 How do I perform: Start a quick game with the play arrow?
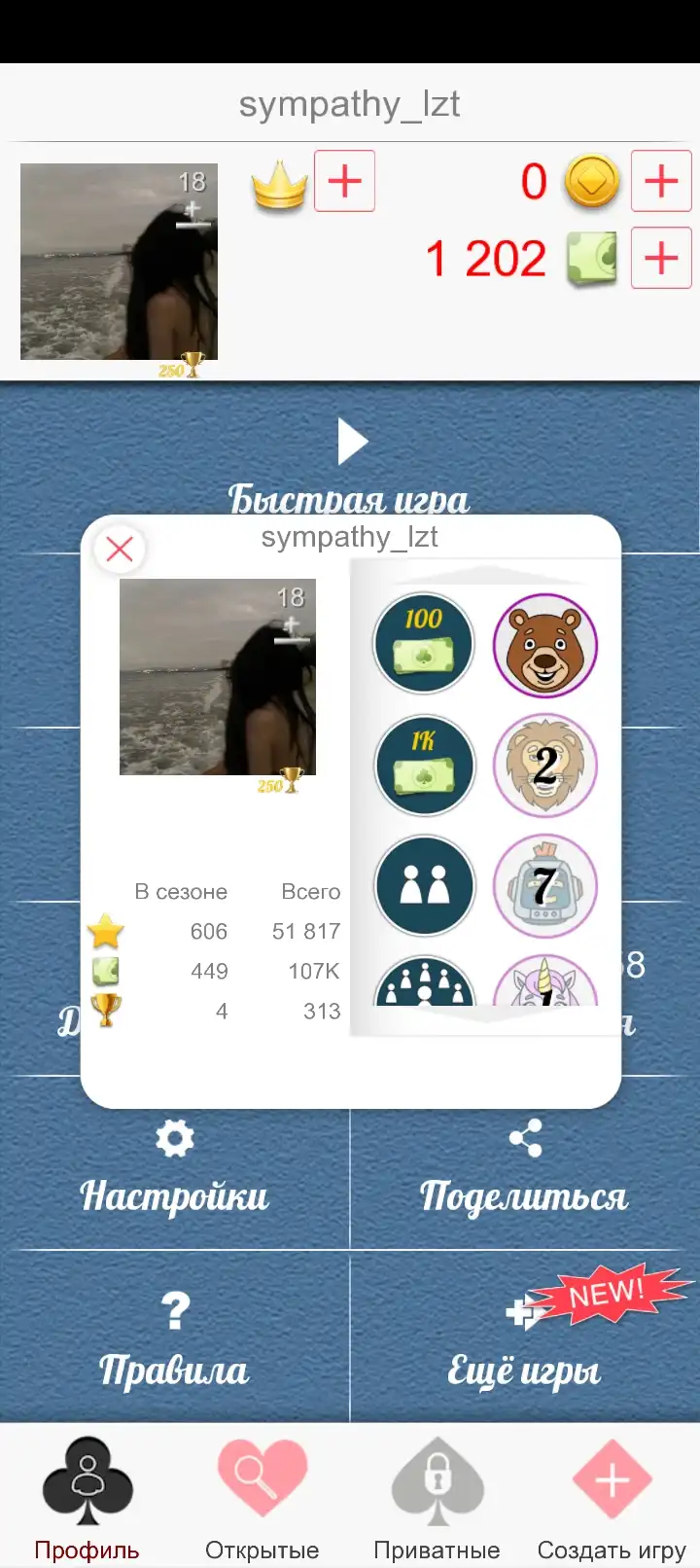[352, 442]
